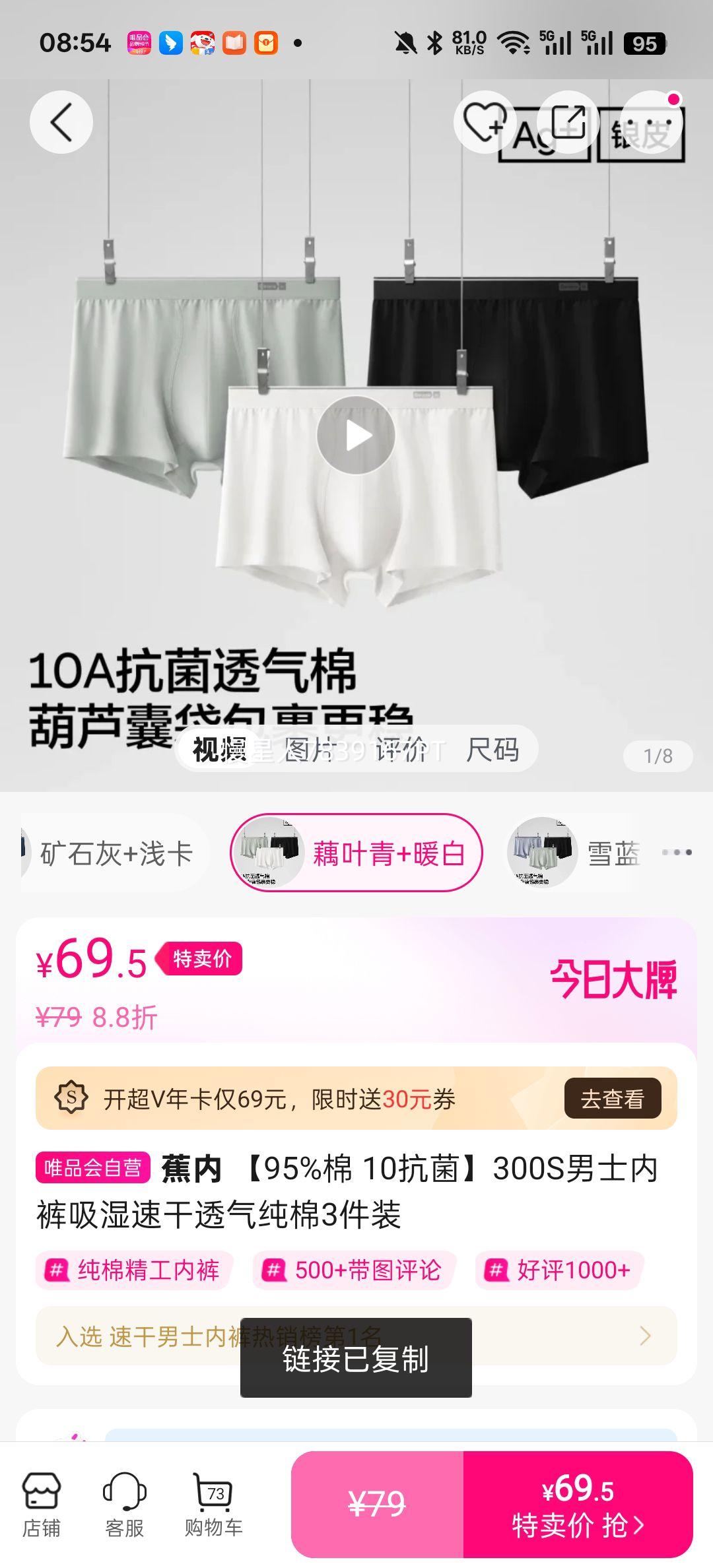The width and height of the screenshot is (713, 1568).
Task: Tap the back arrow to exit product page
Action: tap(61, 121)
